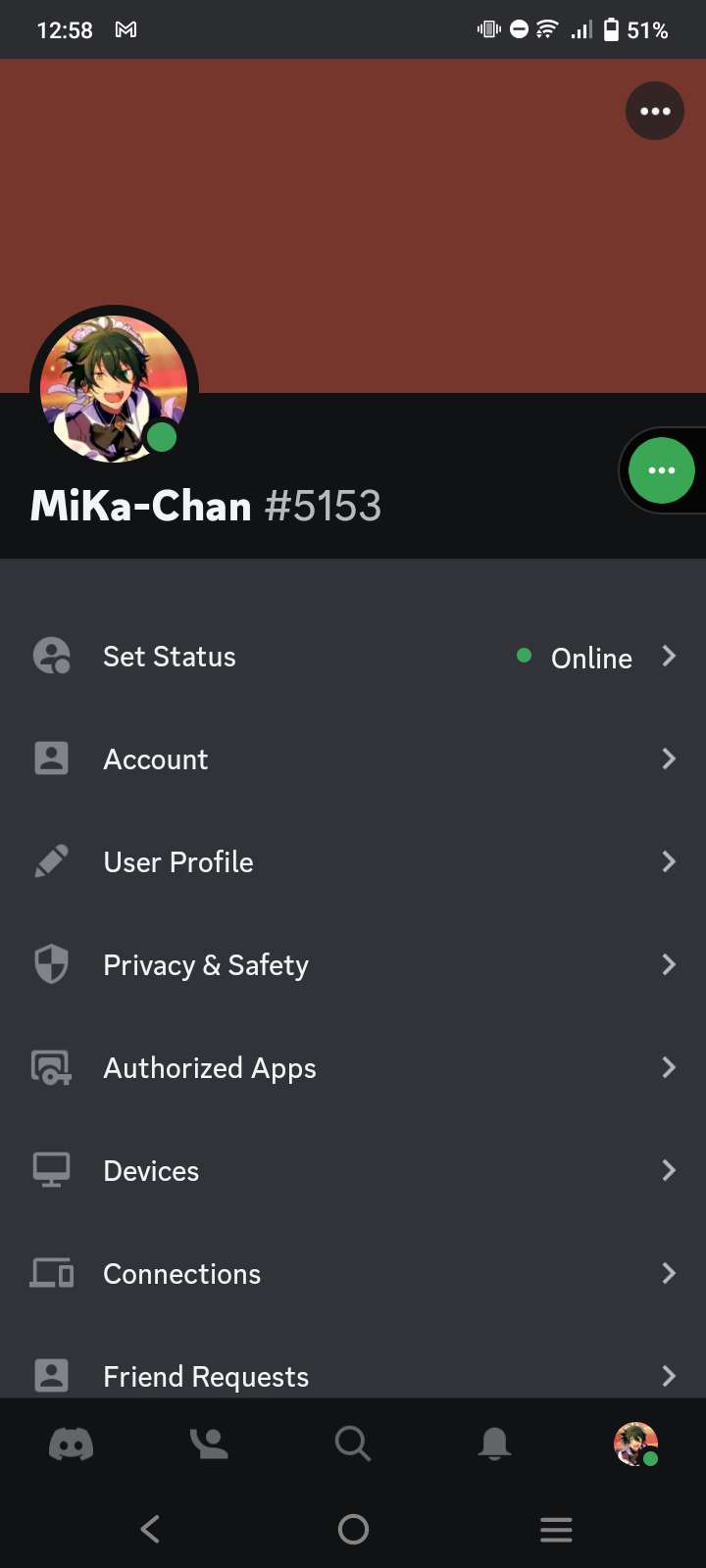Viewport: 706px width, 1568px height.
Task: Edit the User Profile
Action: click(353, 862)
